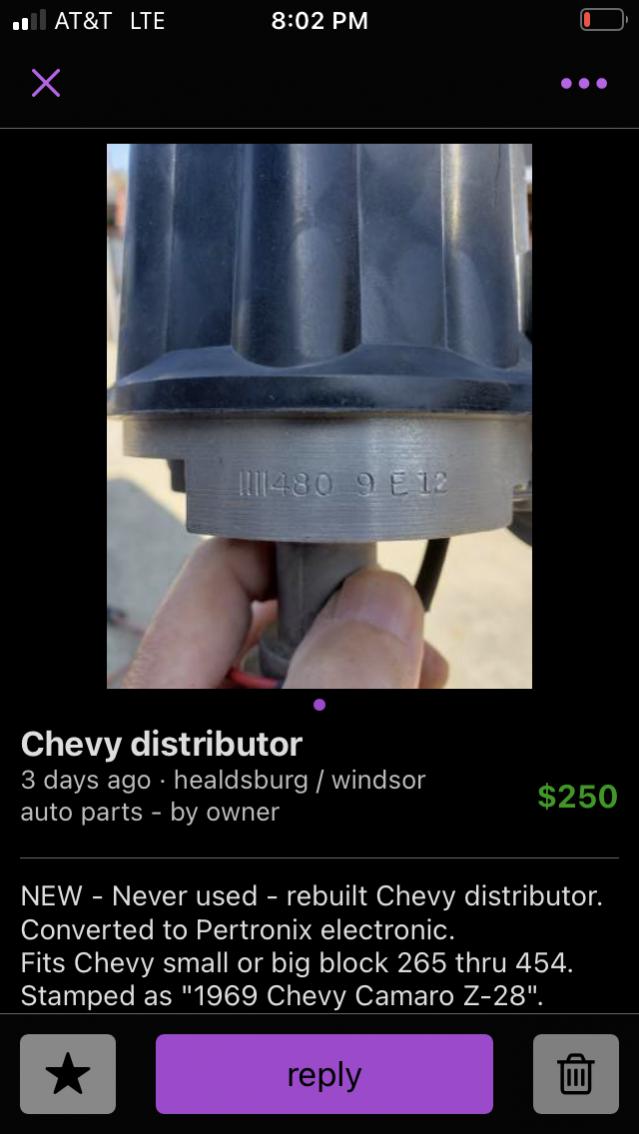Image resolution: width=639 pixels, height=1134 pixels.
Task: Hide this listing with the trash icon
Action: pos(575,1074)
